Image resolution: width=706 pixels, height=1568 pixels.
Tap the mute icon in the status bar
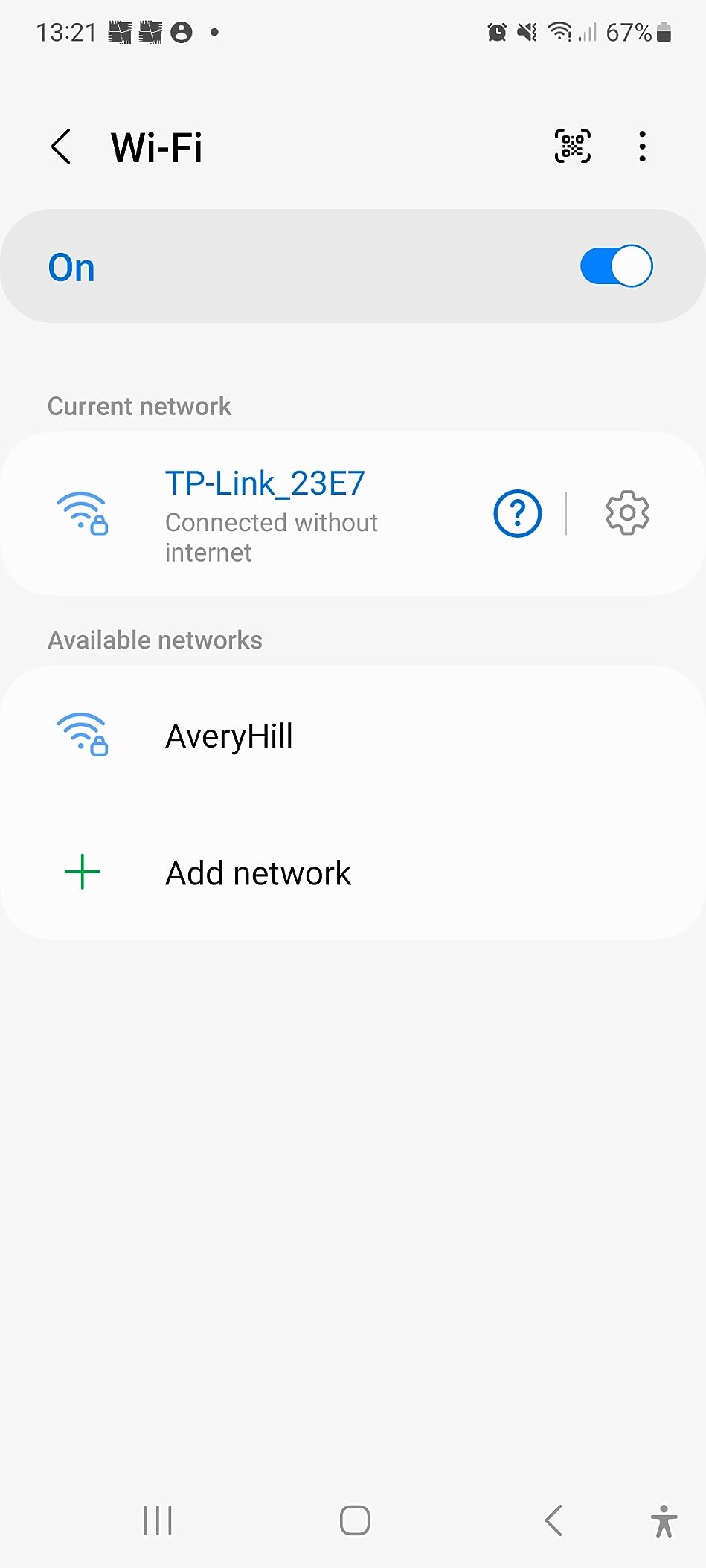tap(525, 32)
